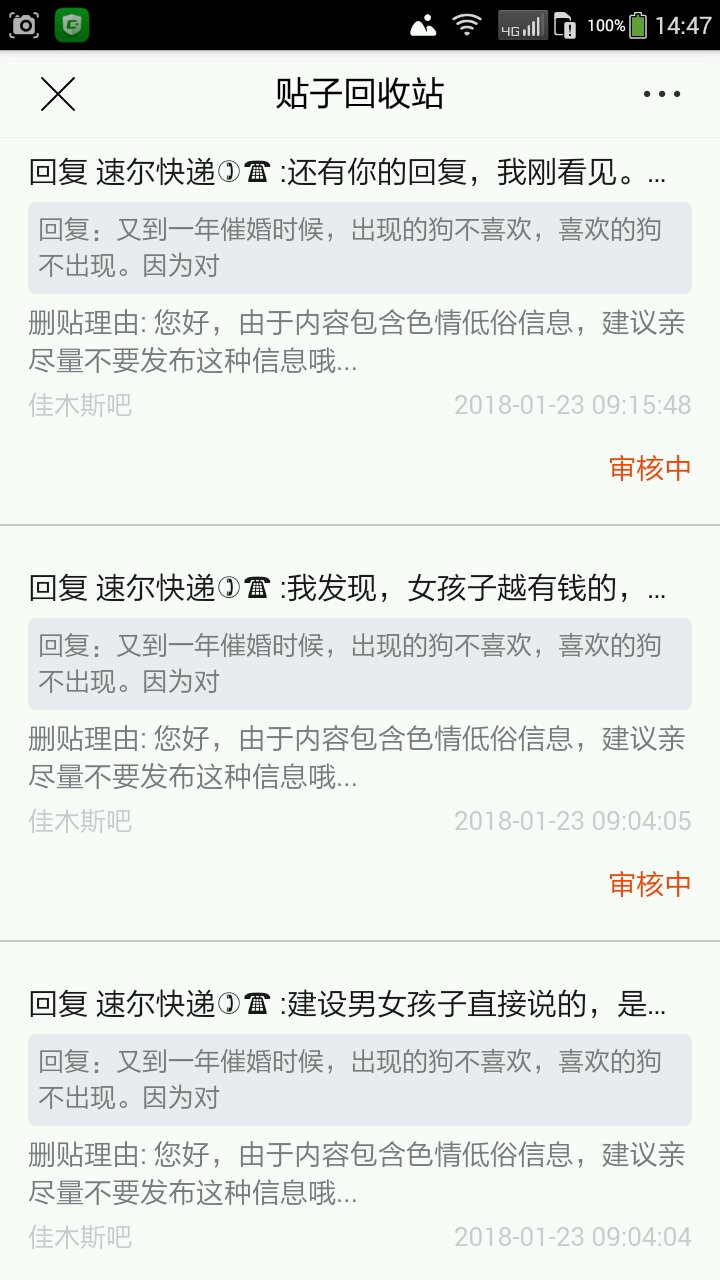Screen dimensions: 720x1280
Task: Close the 贴子回收站 page
Action: coord(58,94)
